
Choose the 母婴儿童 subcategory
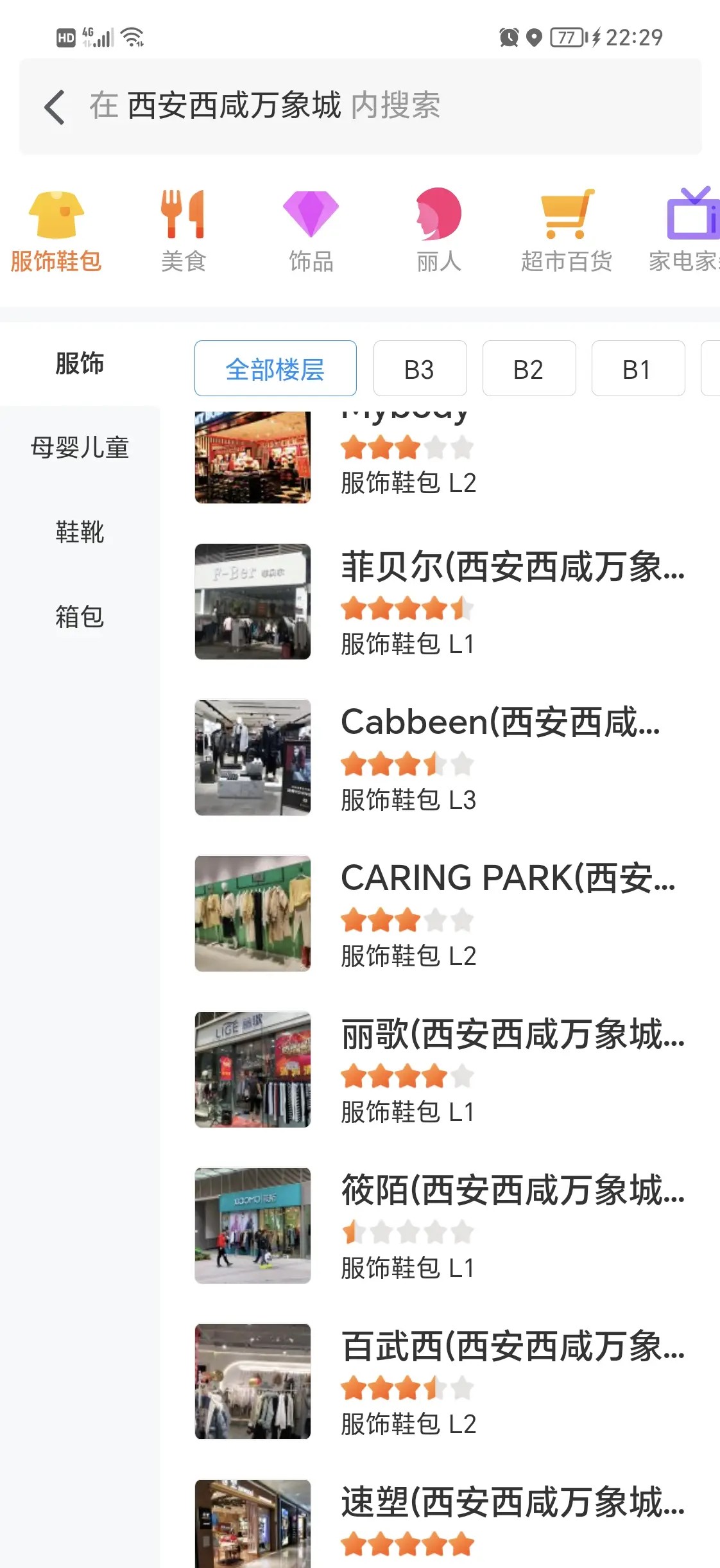point(80,448)
